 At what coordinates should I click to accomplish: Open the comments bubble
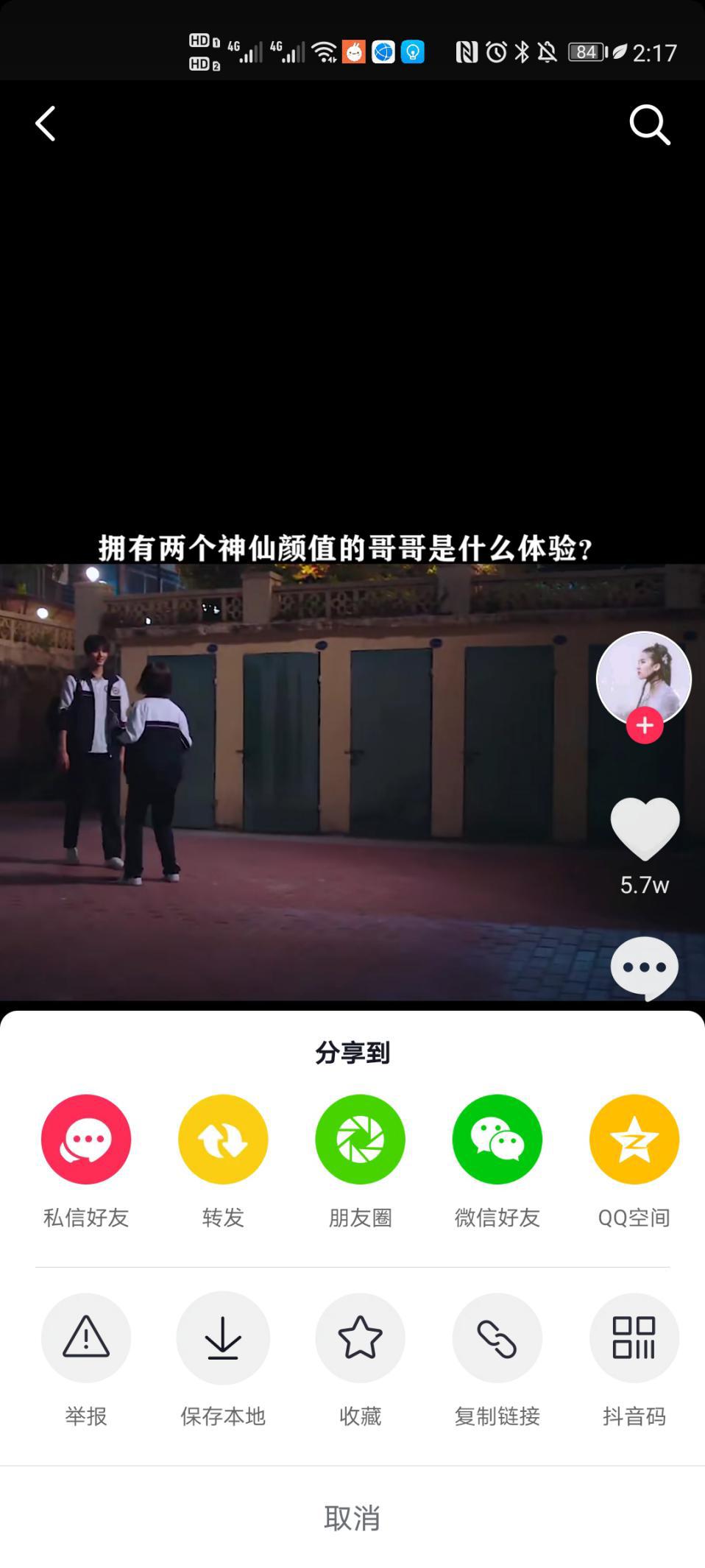pyautogui.click(x=645, y=967)
